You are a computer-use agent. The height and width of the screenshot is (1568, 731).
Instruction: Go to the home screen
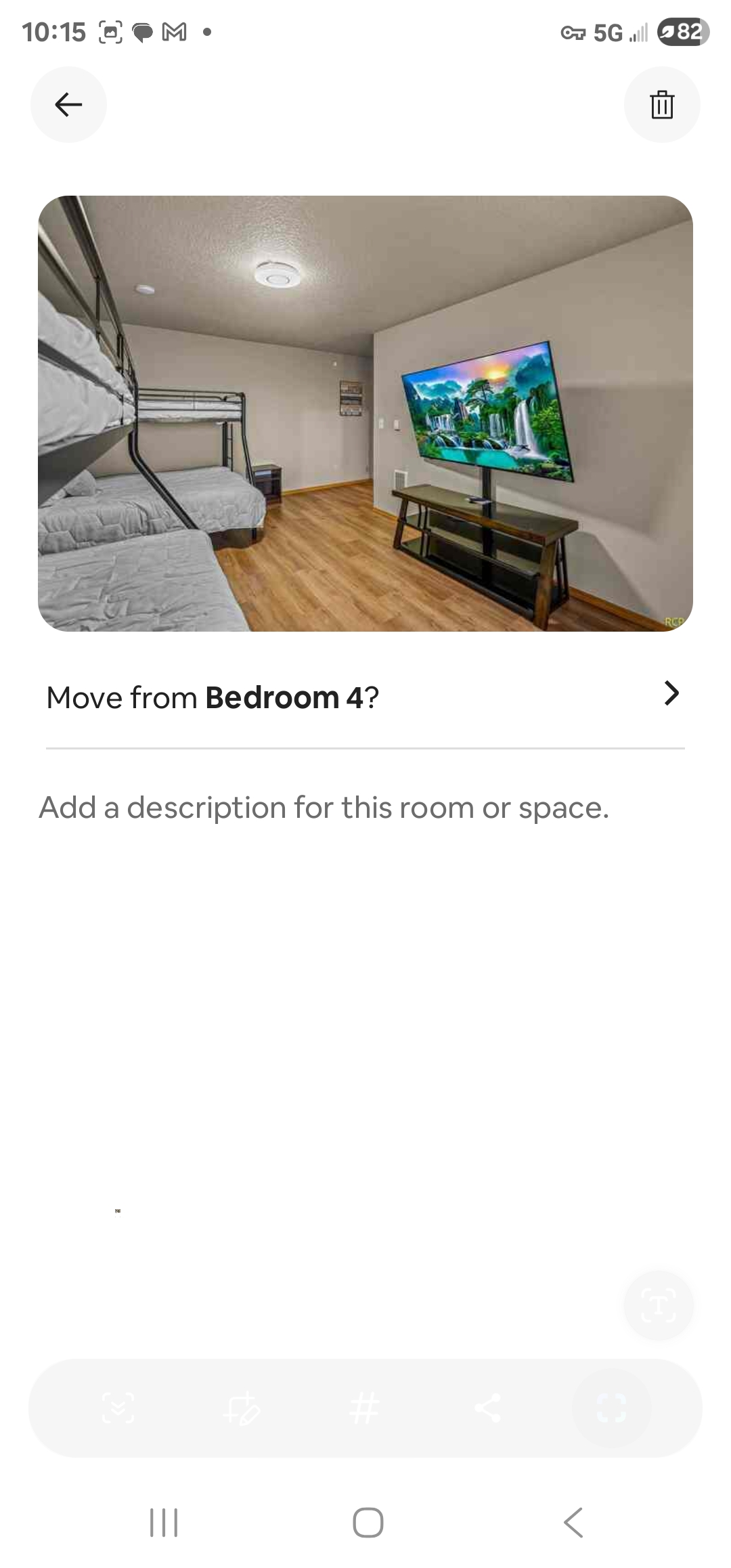[x=368, y=1523]
